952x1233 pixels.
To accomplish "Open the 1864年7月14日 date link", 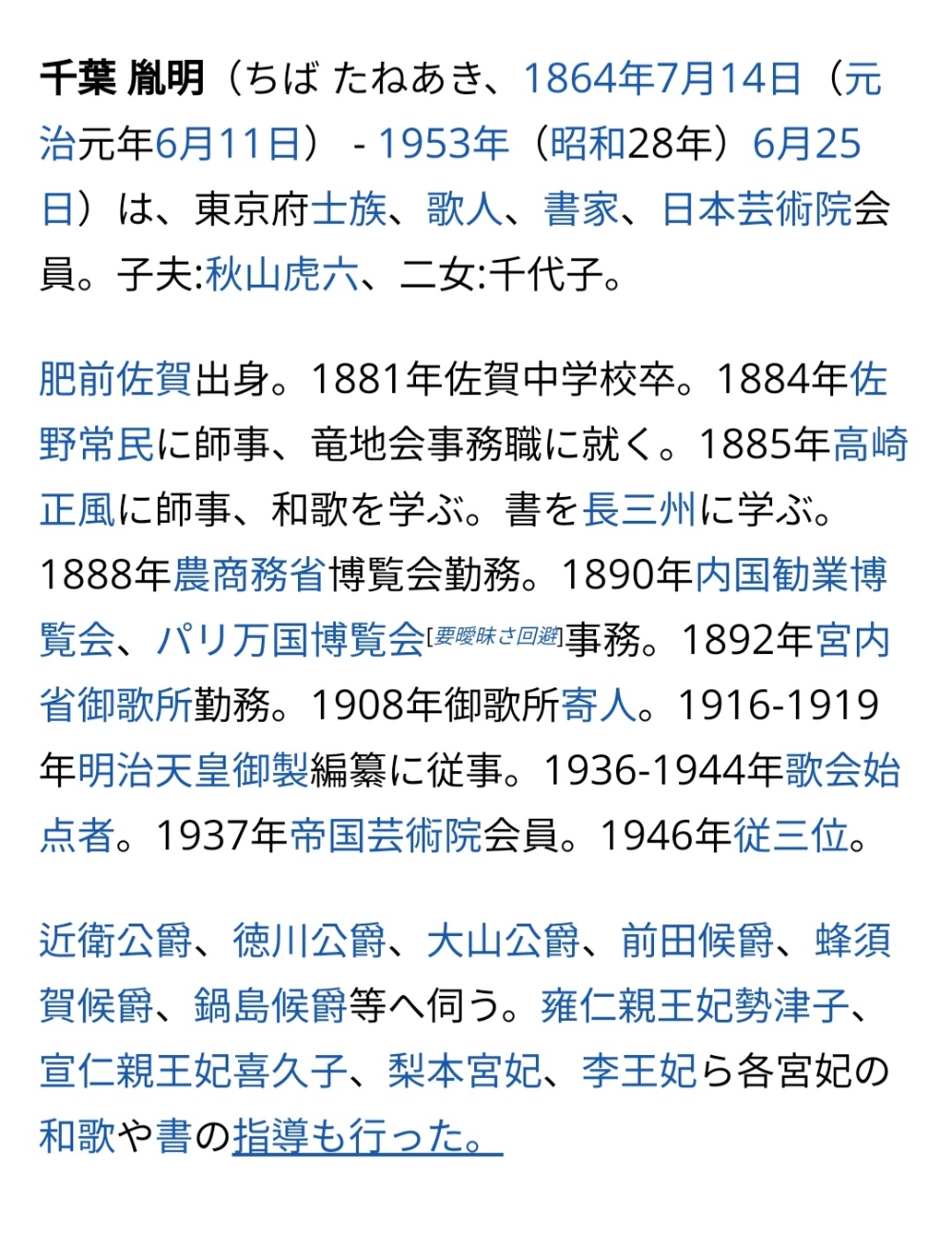I will click(662, 78).
